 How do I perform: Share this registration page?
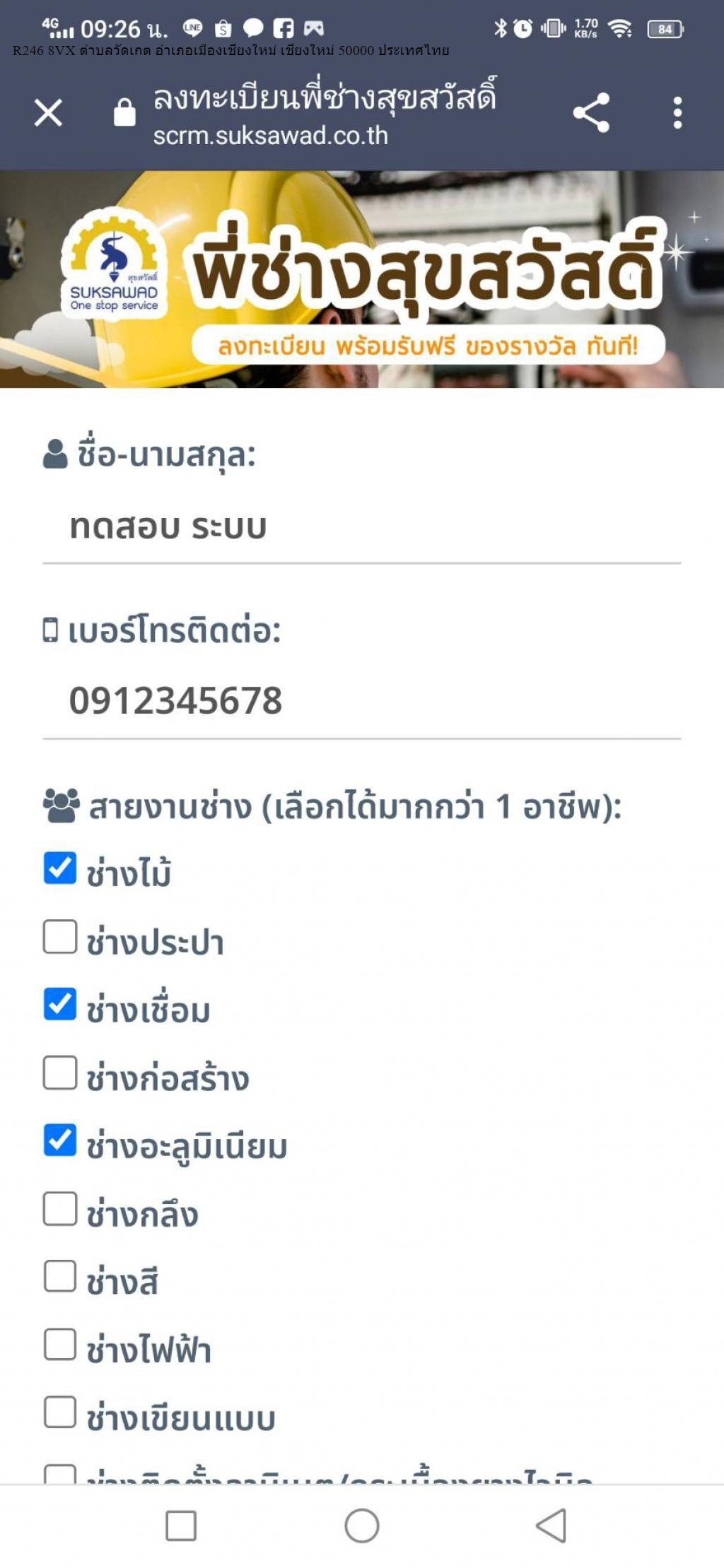pos(591,112)
